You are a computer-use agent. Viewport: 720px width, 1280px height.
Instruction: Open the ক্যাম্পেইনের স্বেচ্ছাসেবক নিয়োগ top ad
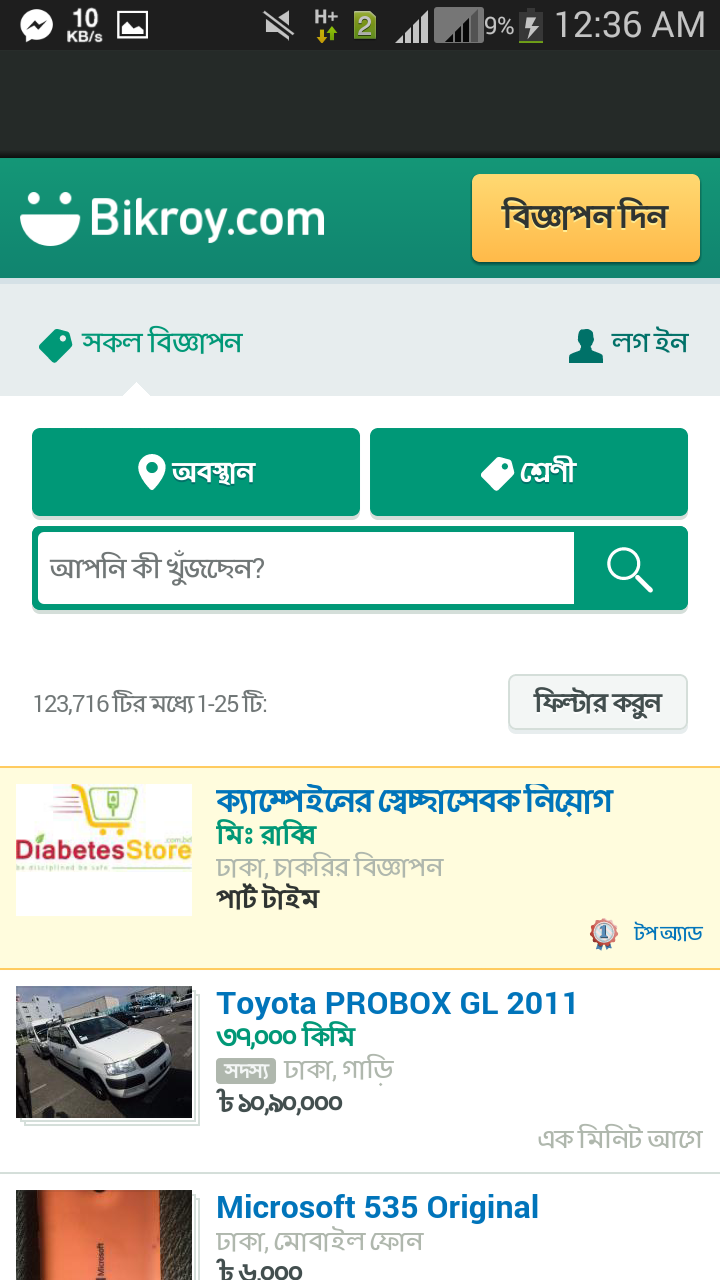pyautogui.click(x=414, y=801)
